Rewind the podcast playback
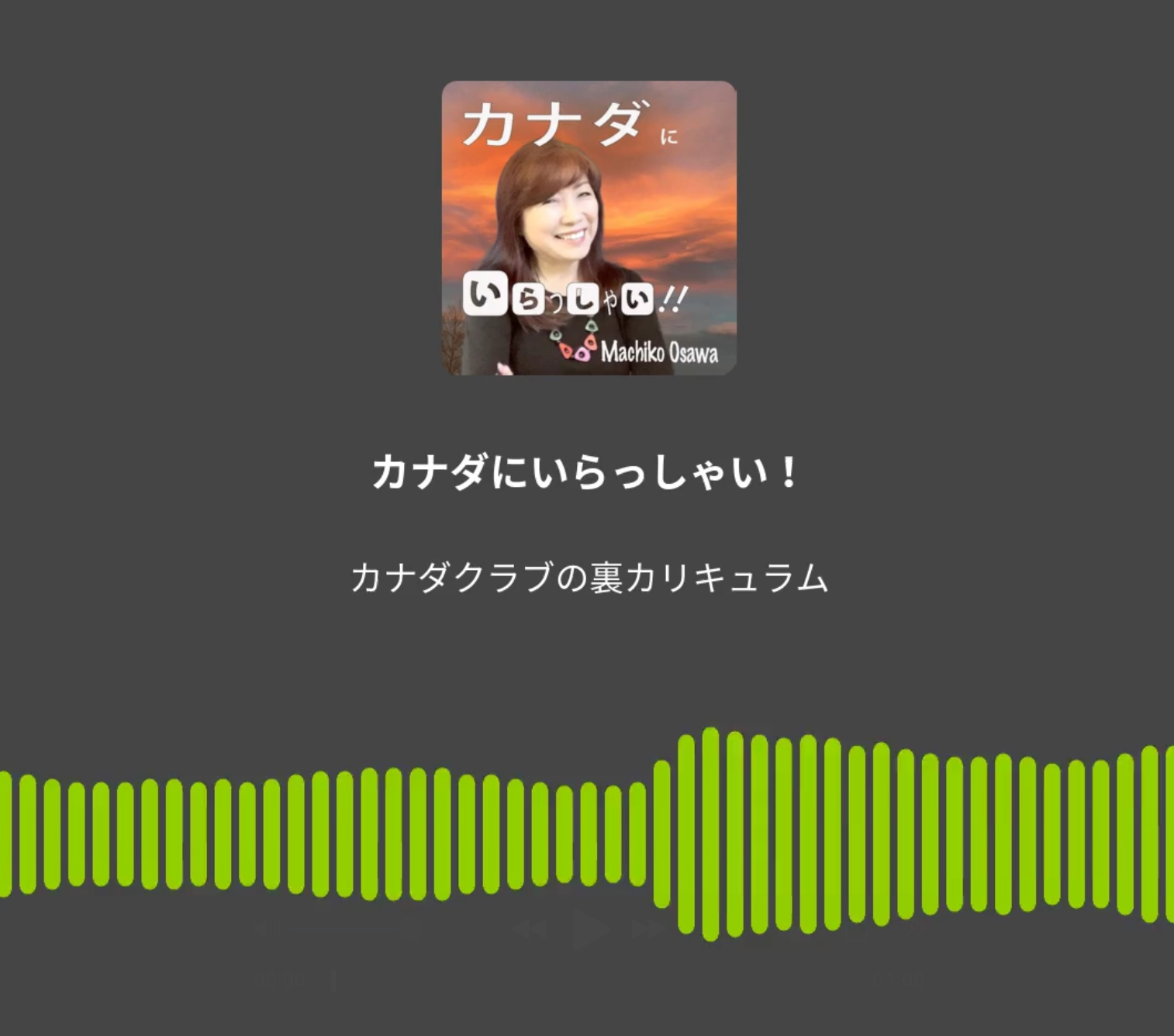The image size is (1174, 1036). [x=531, y=928]
